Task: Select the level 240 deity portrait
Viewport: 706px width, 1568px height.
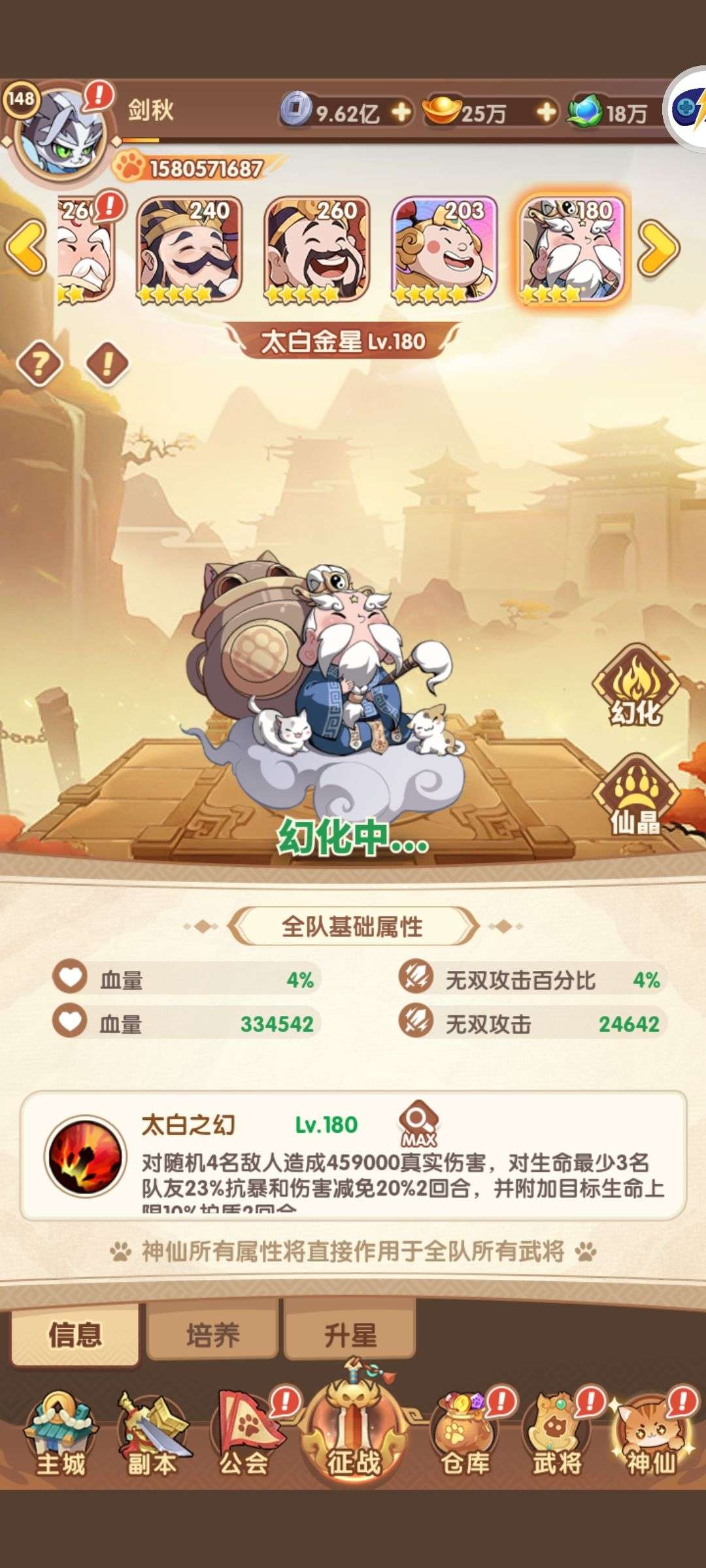Action: tap(189, 250)
